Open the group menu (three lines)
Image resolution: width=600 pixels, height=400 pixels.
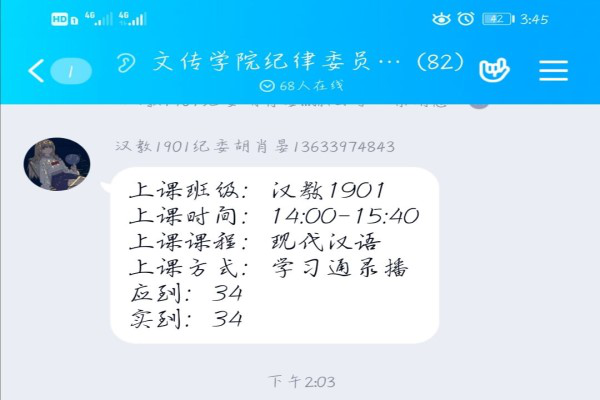[x=553, y=71]
